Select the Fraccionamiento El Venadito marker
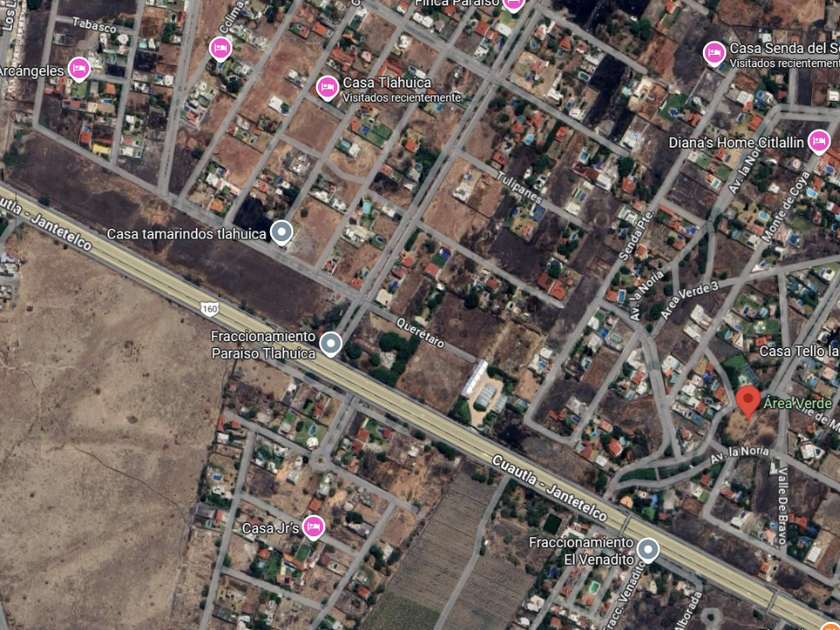Screen dimensions: 840x630 tap(648, 550)
